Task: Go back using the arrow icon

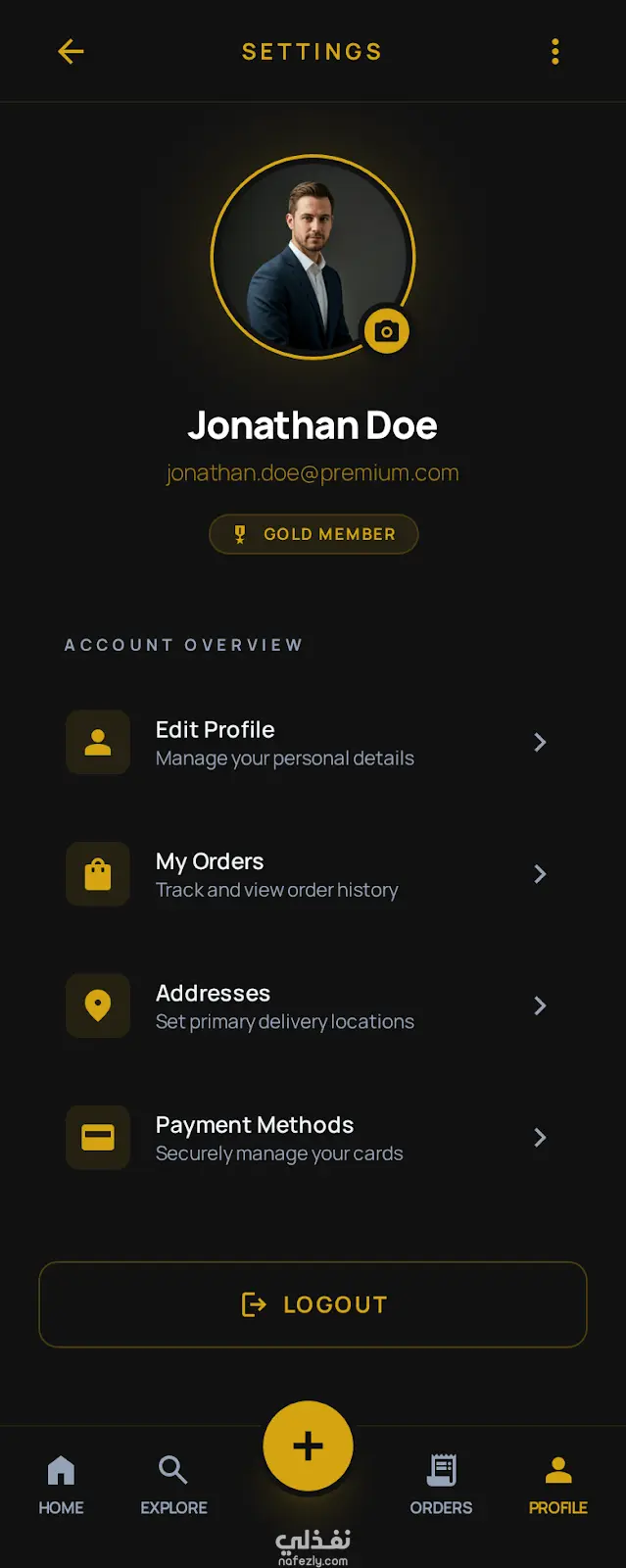Action: [71, 51]
